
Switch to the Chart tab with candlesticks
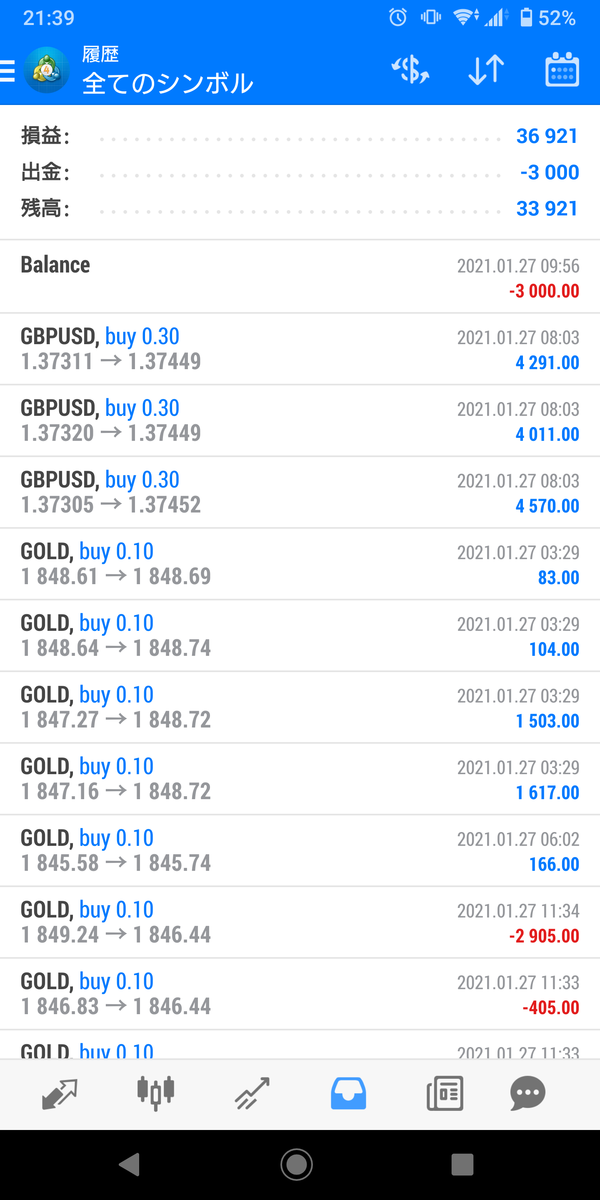click(x=156, y=1093)
